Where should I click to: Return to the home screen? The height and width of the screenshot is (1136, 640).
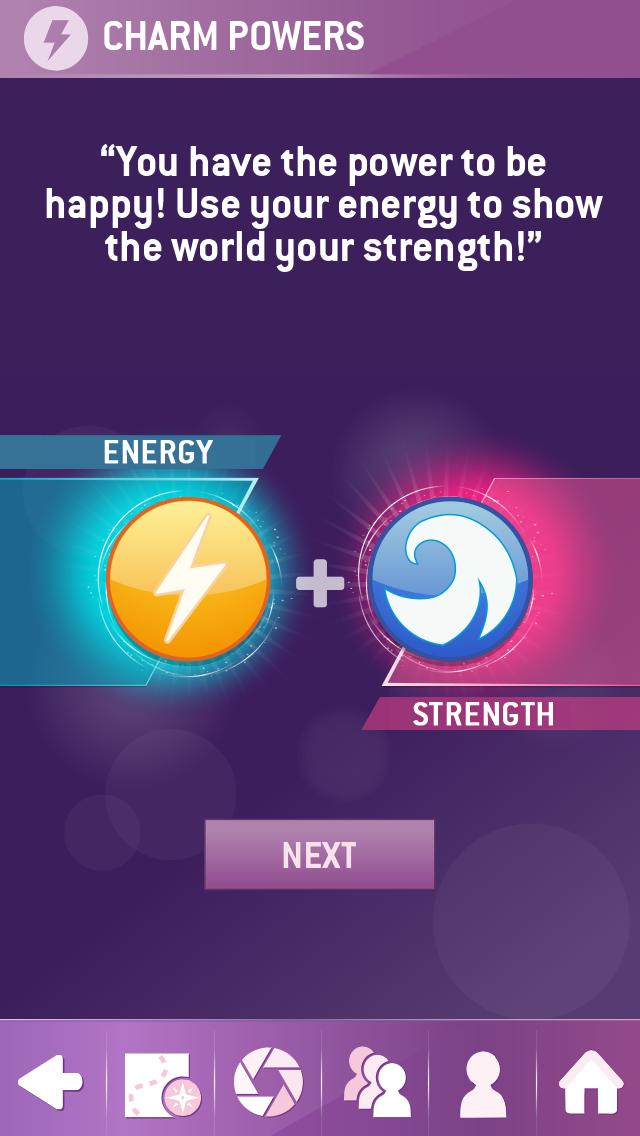(x=590, y=1082)
